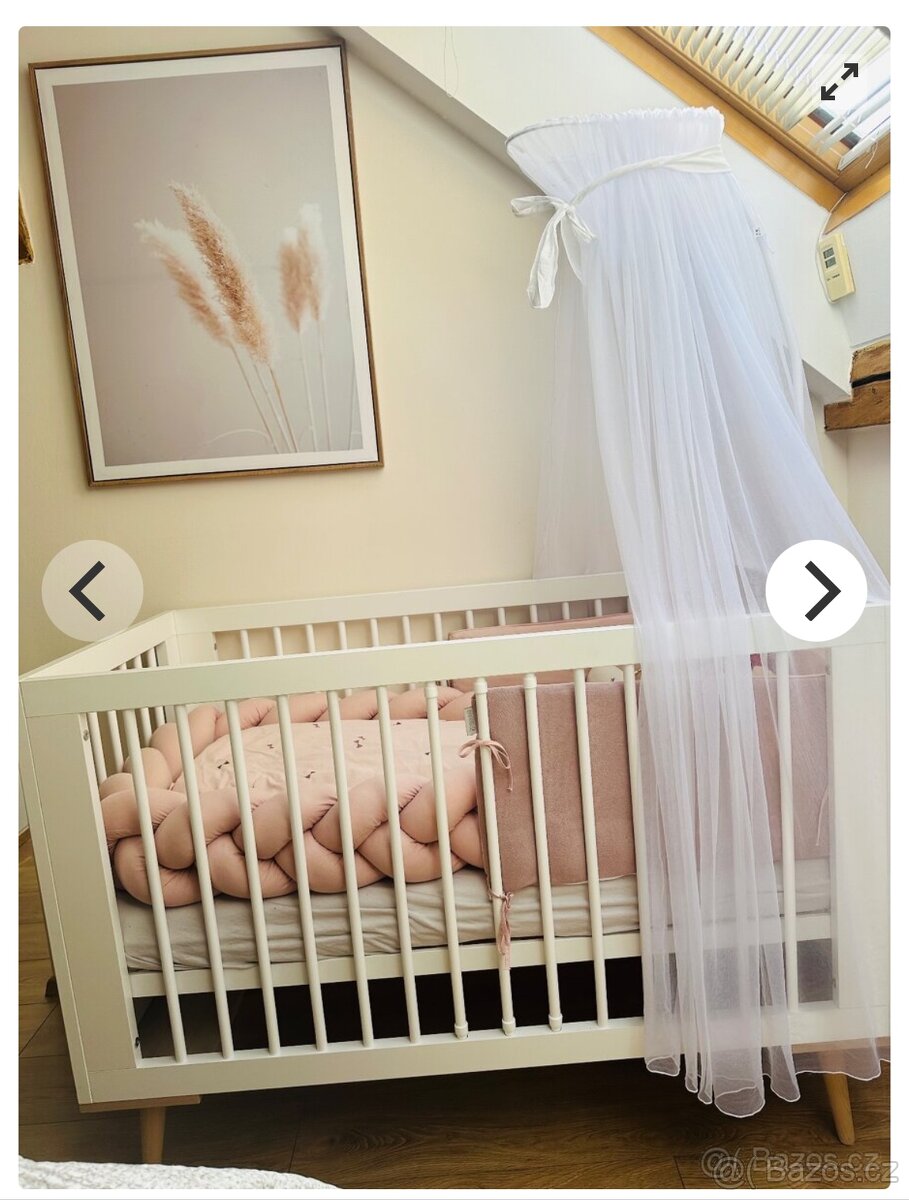Go to the previous listing photo
The image size is (909, 1200).
[x=91, y=591]
